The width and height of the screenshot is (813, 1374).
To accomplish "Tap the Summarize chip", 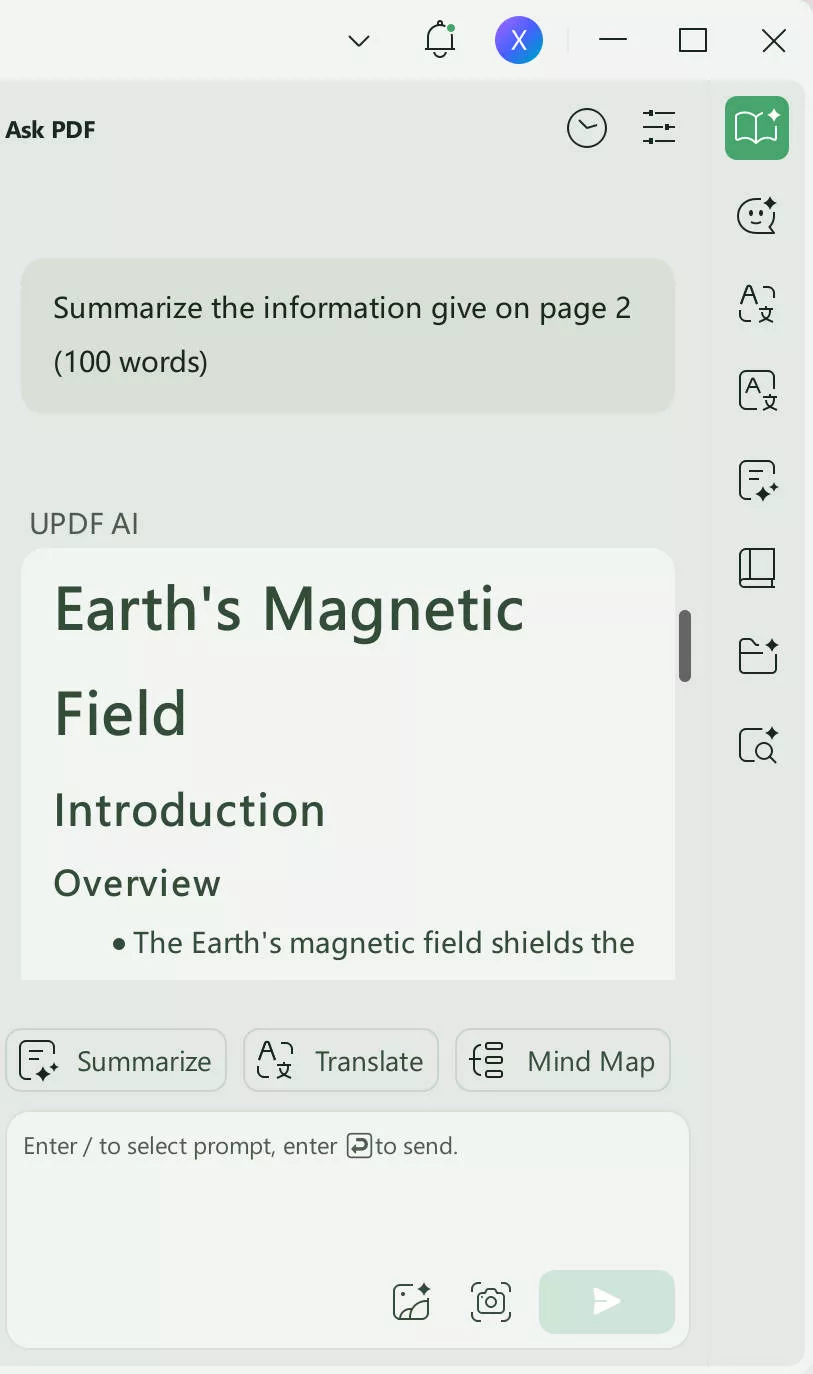I will point(116,1060).
